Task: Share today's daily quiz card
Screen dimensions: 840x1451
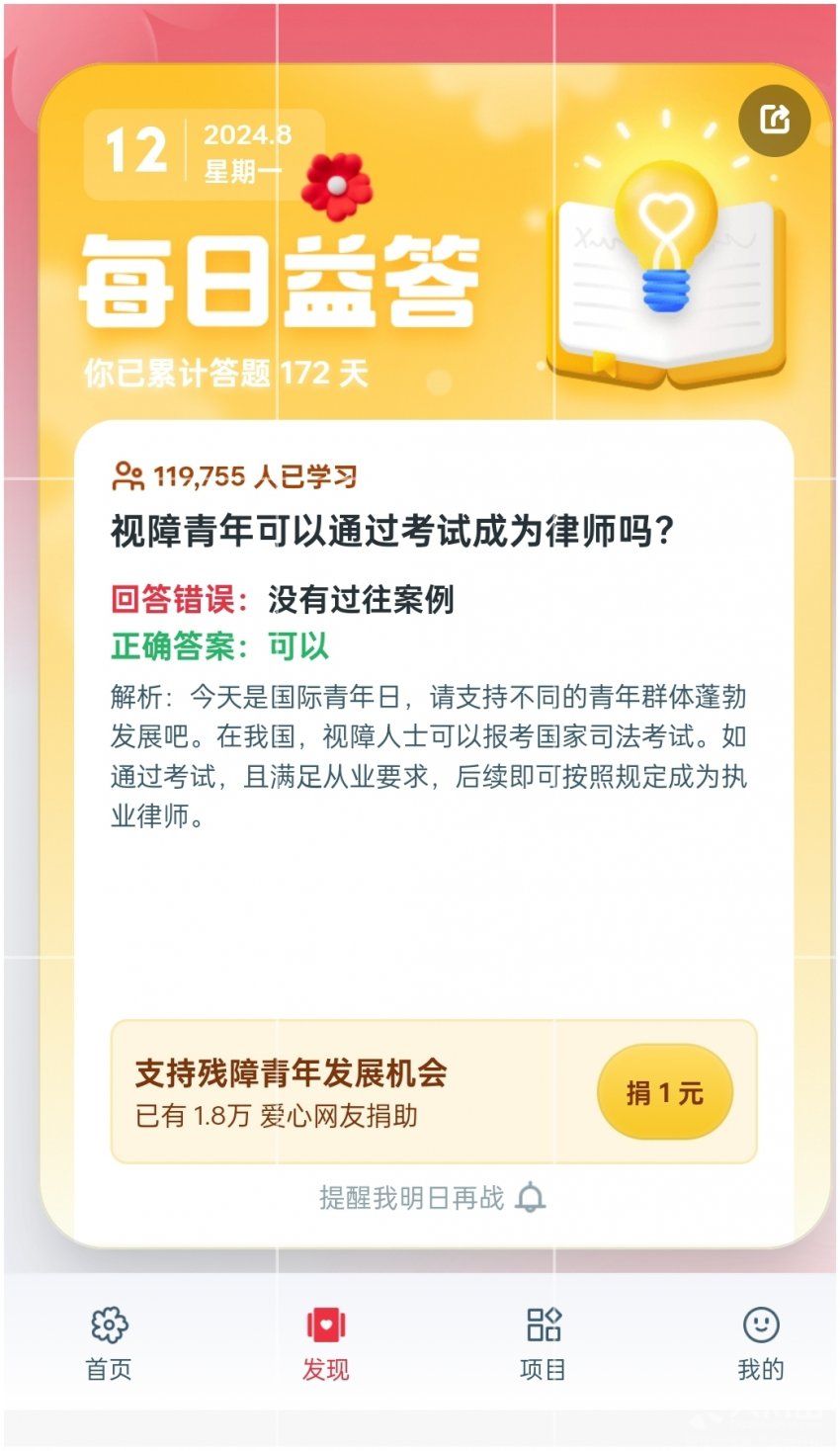Action: [774, 121]
